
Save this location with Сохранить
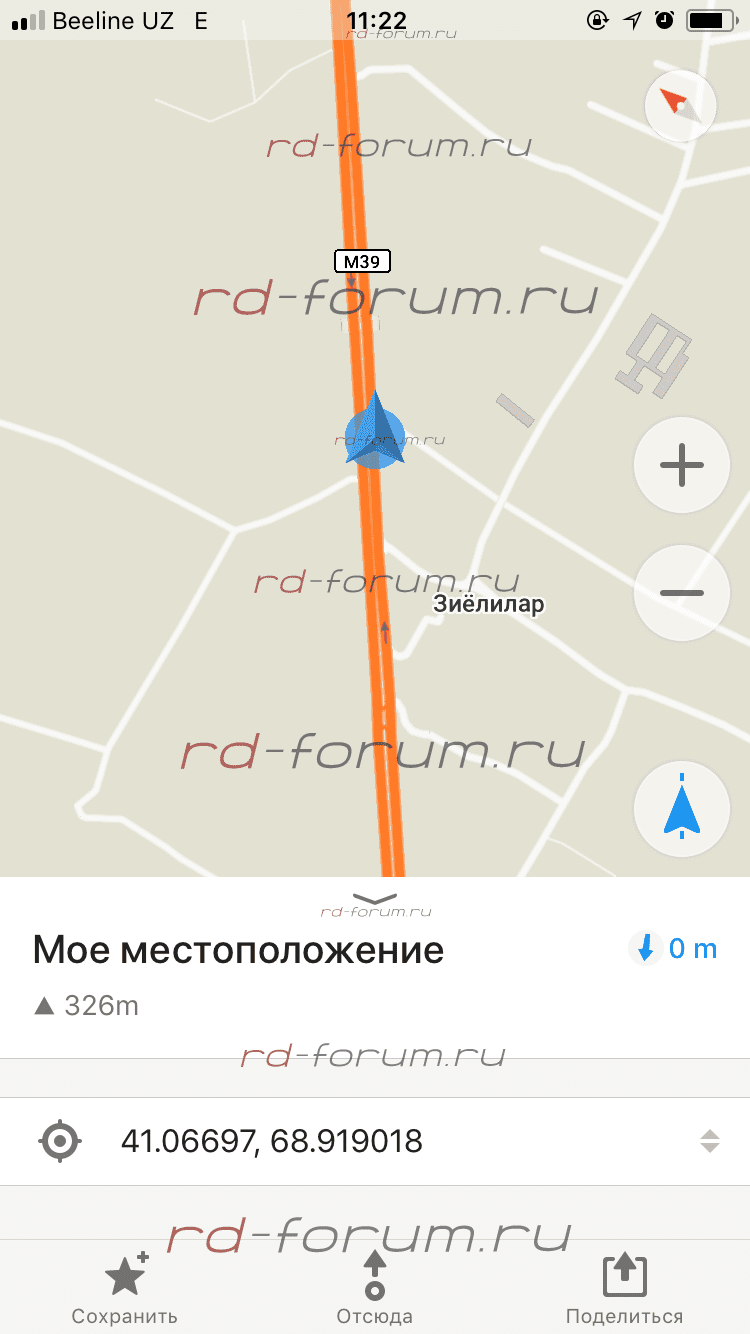point(125,1288)
